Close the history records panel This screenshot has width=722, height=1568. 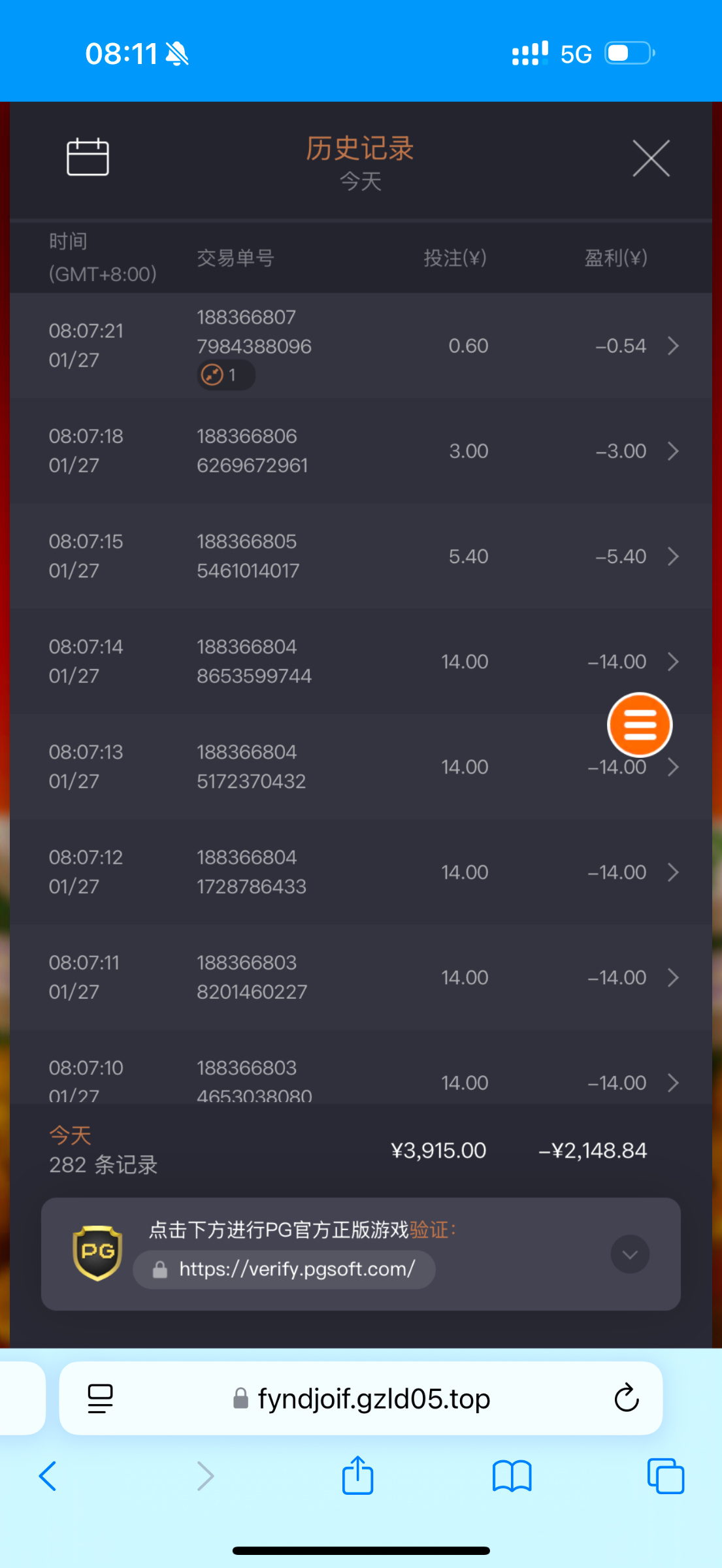pyautogui.click(x=651, y=158)
